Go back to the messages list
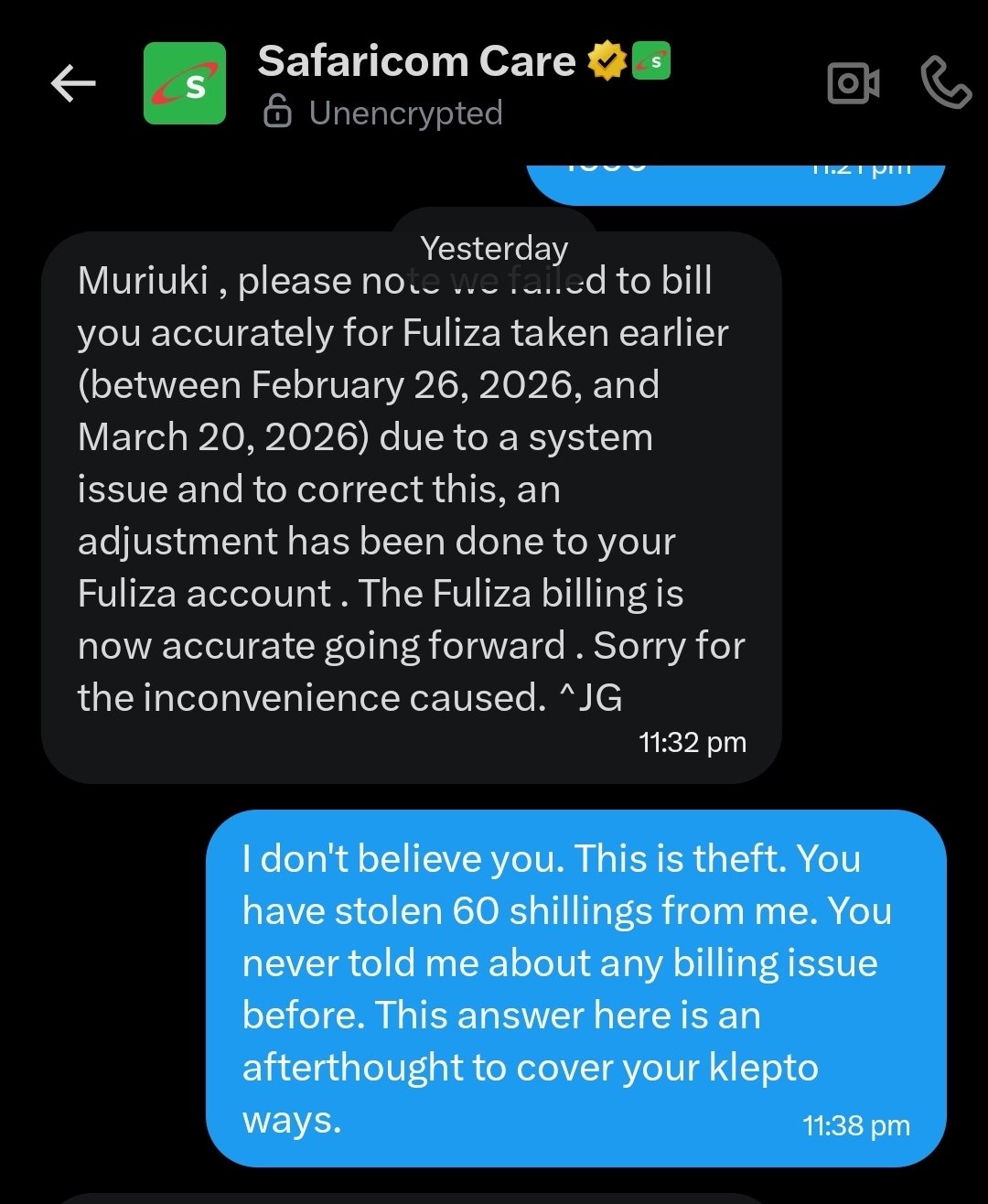Image resolution: width=988 pixels, height=1204 pixels. [x=73, y=84]
